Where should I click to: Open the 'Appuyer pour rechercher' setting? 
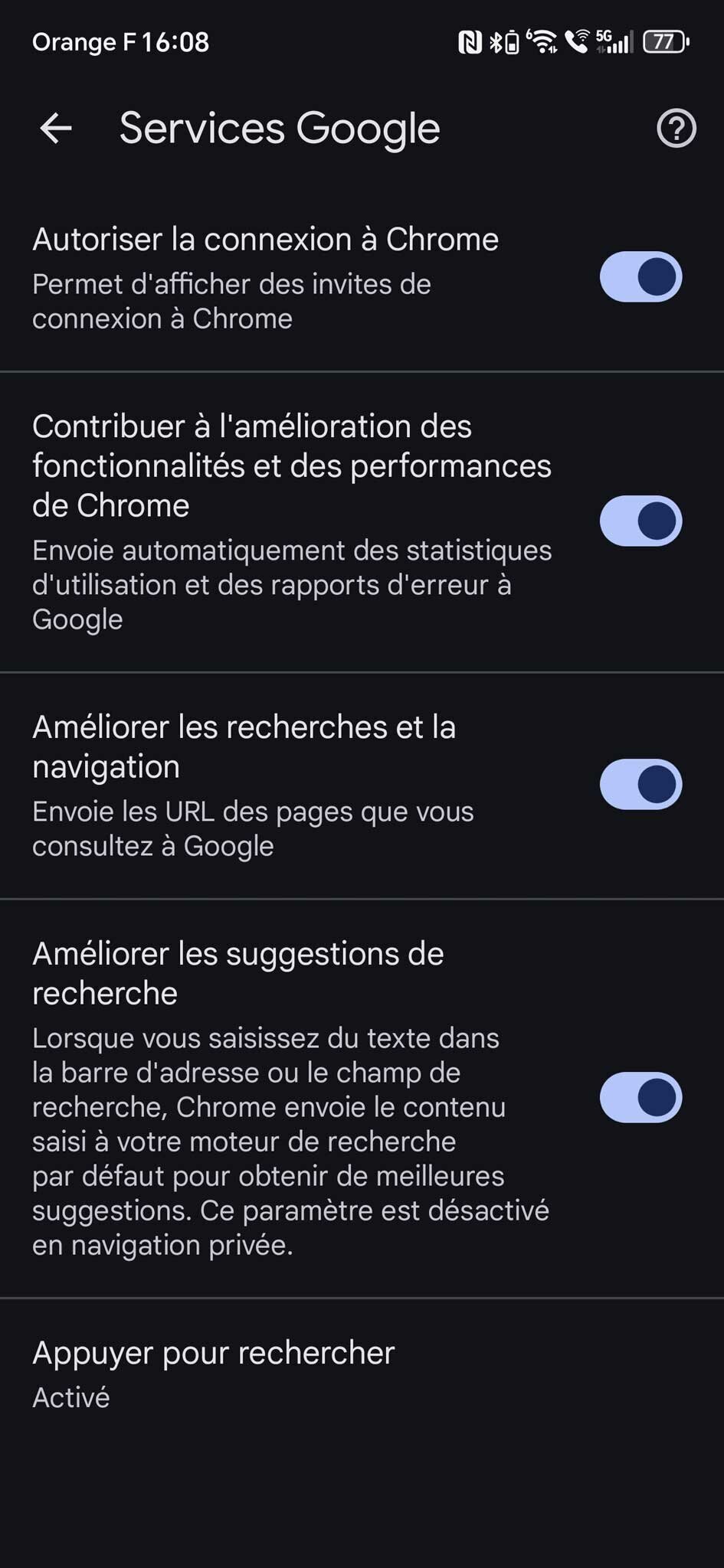tap(212, 1351)
